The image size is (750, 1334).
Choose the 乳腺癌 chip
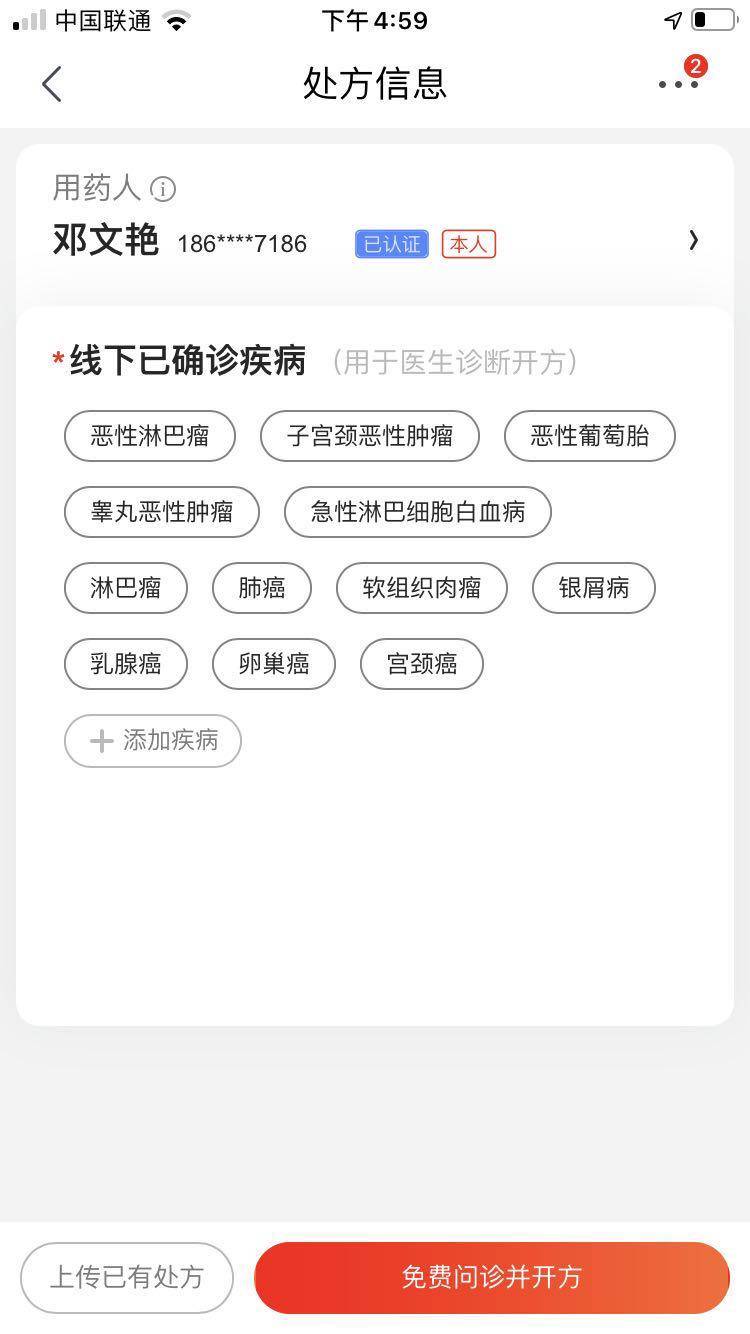tap(126, 664)
